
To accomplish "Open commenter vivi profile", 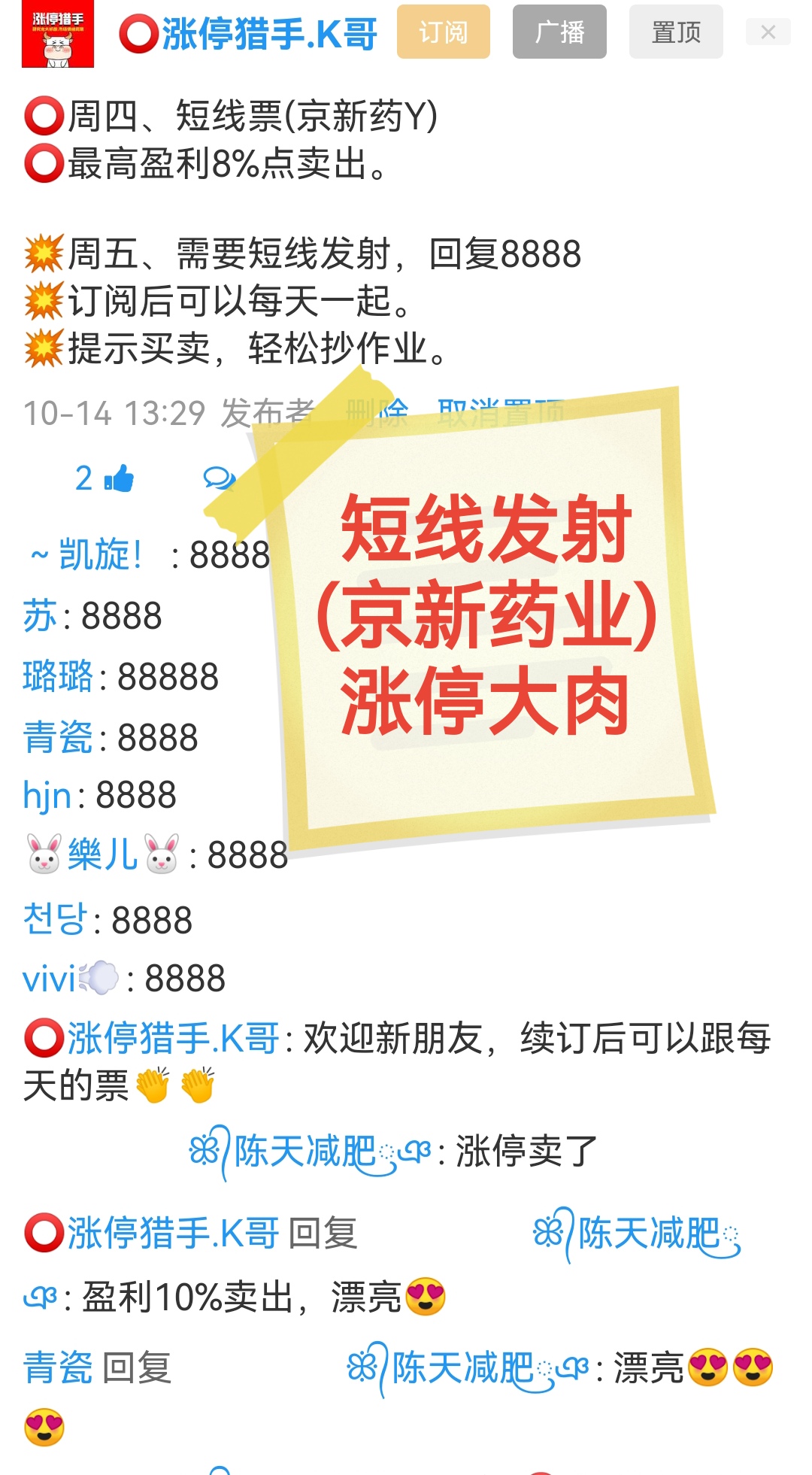I will (x=50, y=979).
